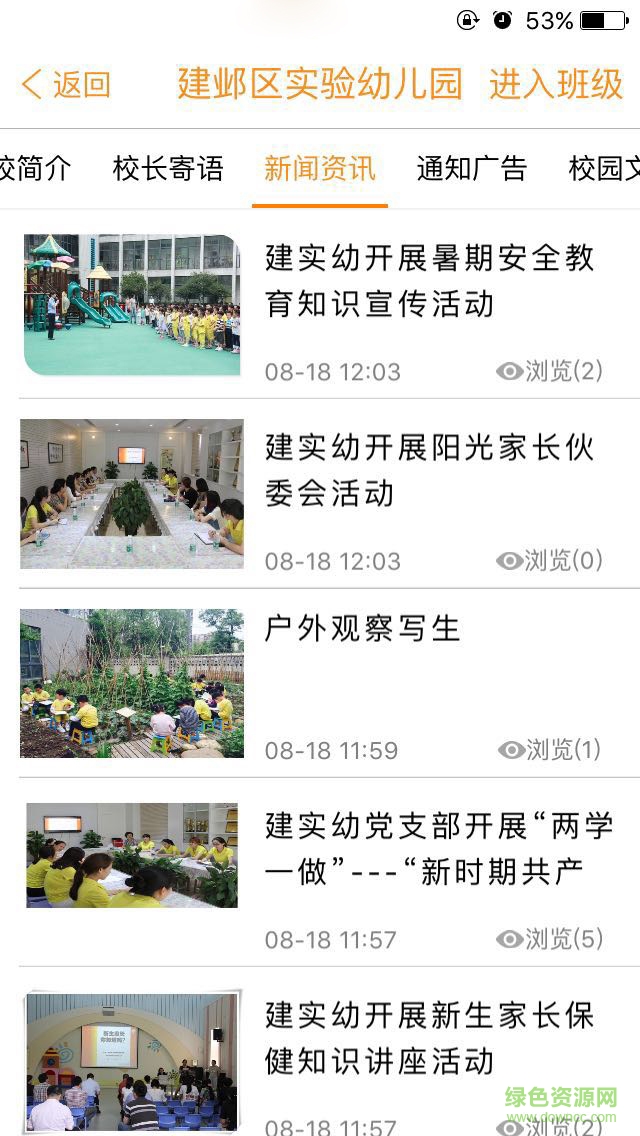
Task: Tap 进入班级 to enter the class
Action: tap(556, 85)
